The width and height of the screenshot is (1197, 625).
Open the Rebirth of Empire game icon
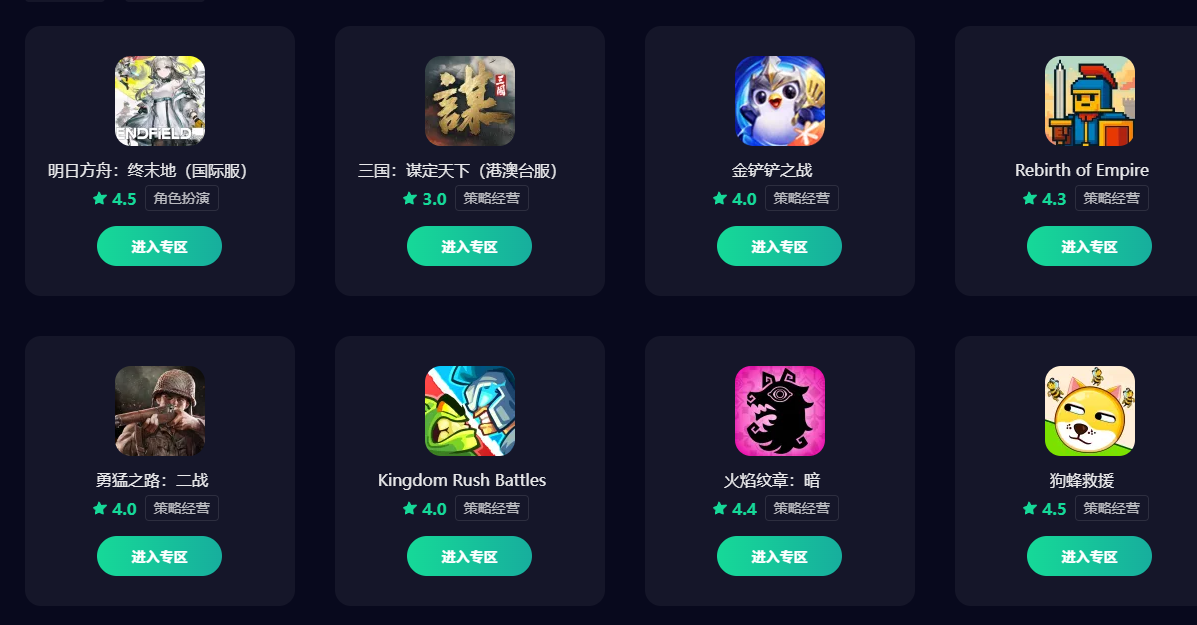tap(1090, 101)
